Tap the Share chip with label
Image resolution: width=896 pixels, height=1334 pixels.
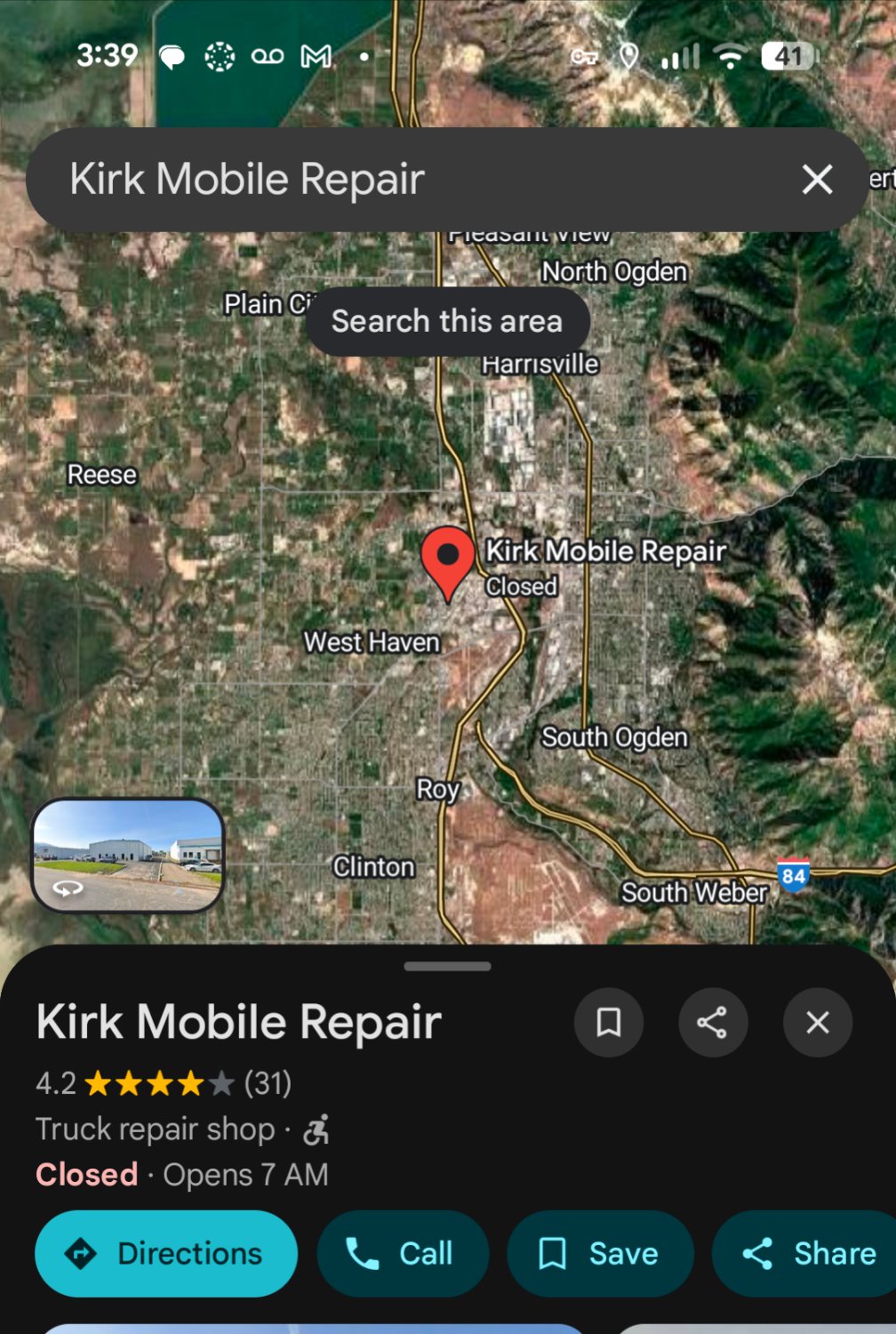(x=809, y=1253)
